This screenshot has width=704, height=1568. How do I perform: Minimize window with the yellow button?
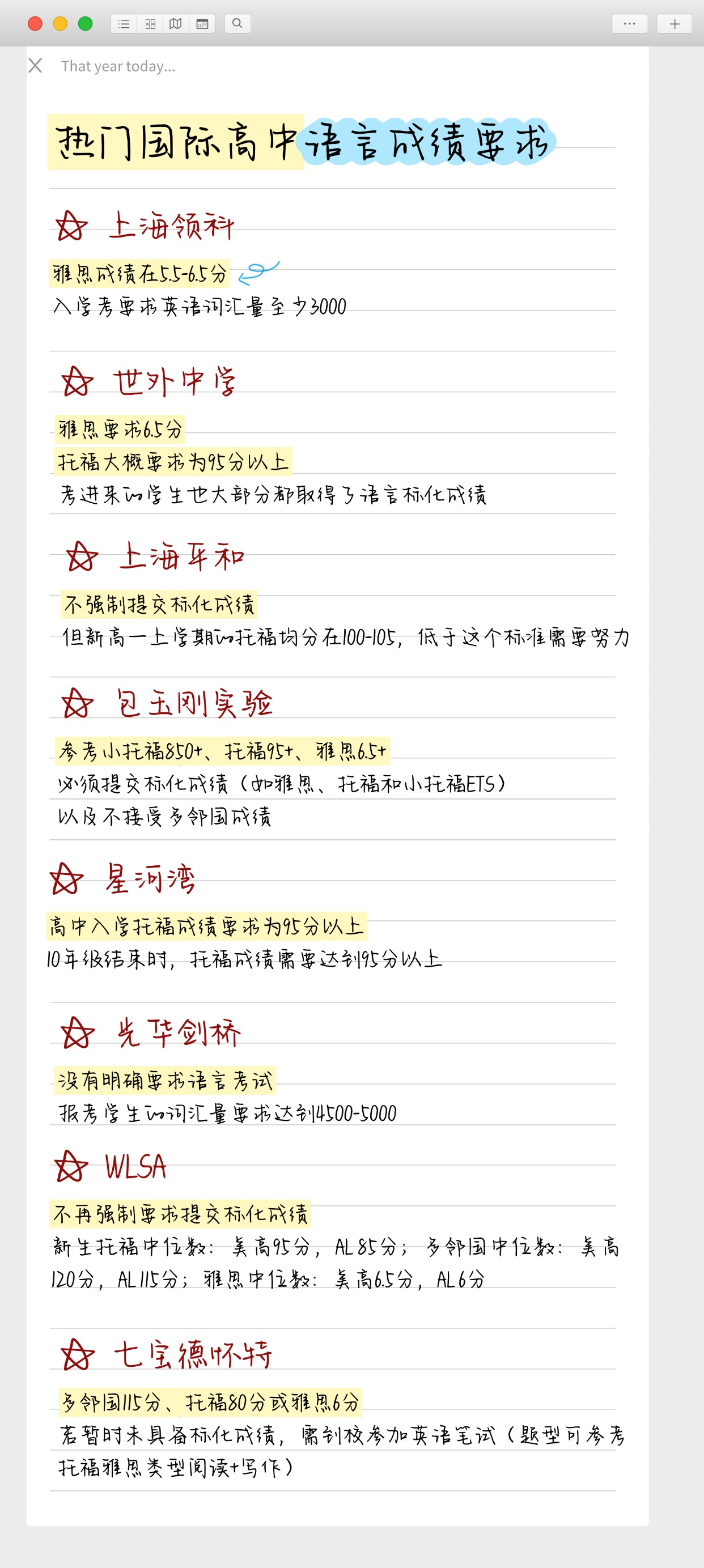[x=60, y=24]
